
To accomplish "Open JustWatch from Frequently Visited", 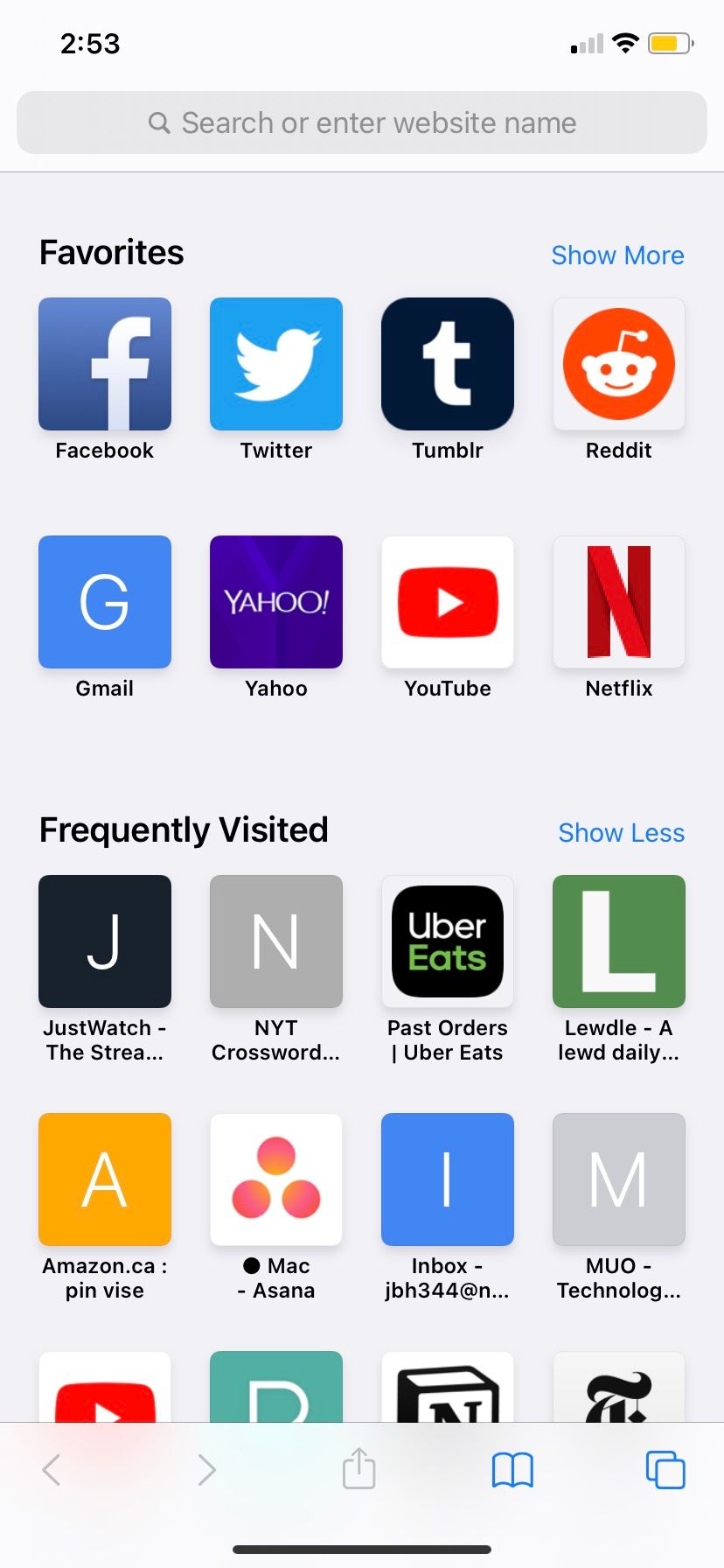I will [x=104, y=941].
